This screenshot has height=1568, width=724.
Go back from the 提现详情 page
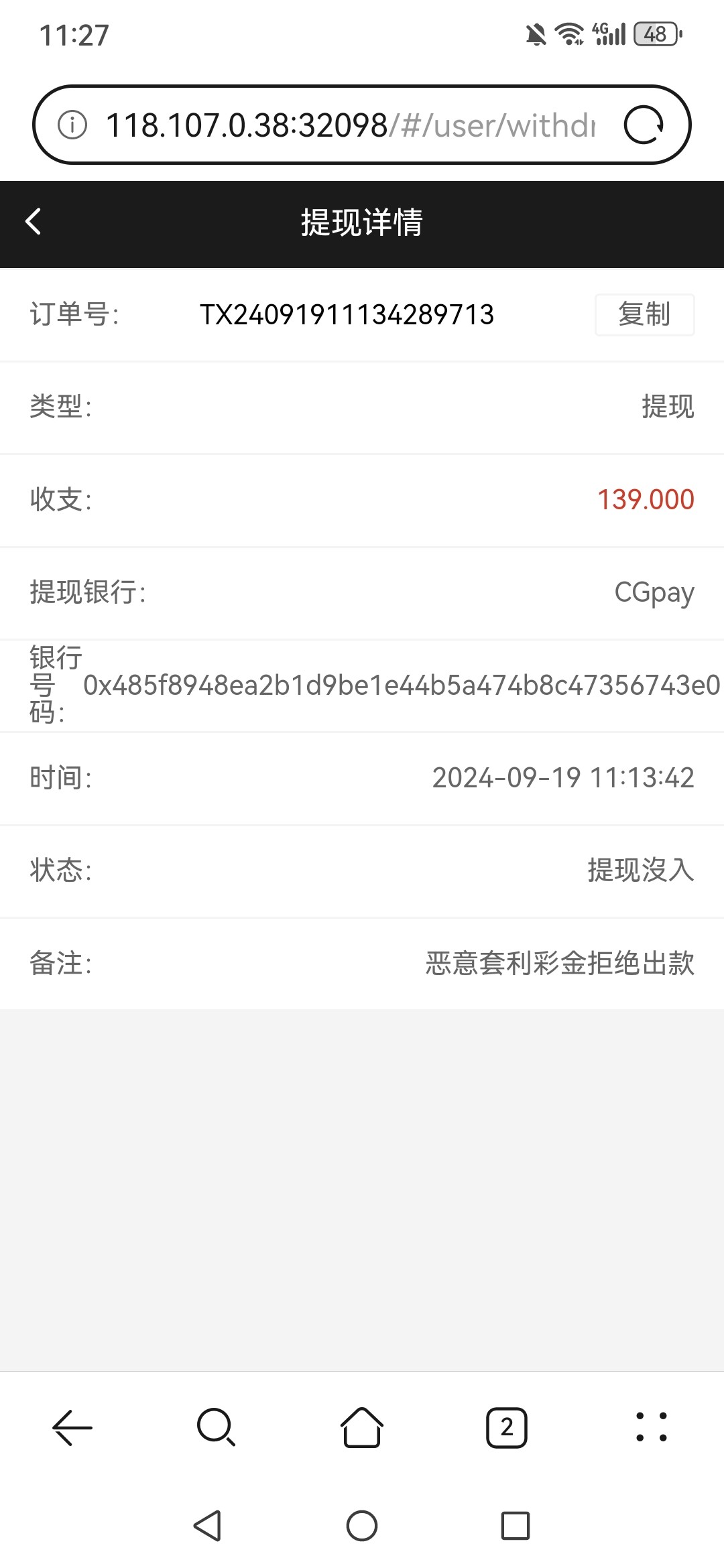click(x=33, y=222)
